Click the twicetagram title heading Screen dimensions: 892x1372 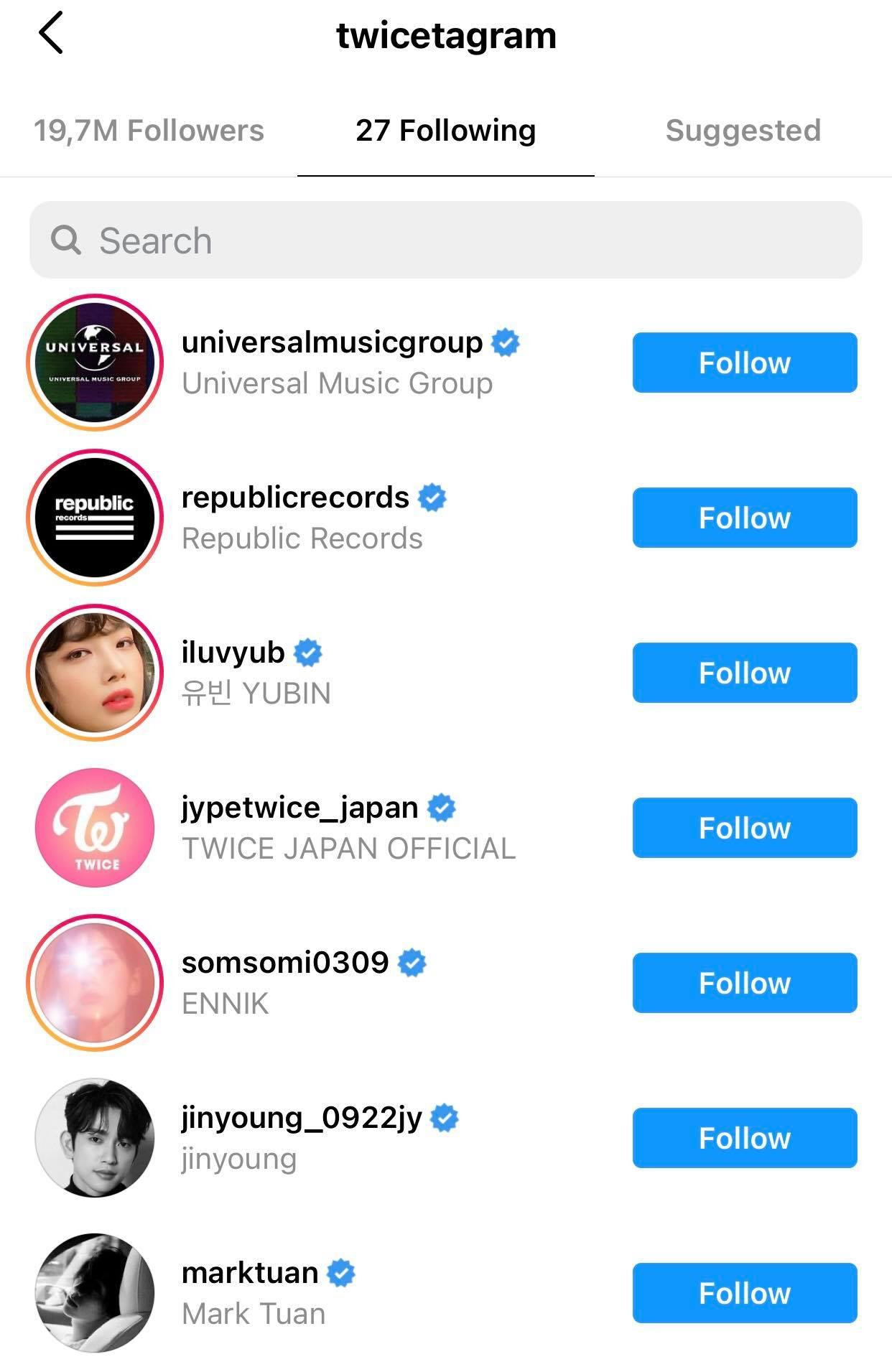click(x=445, y=35)
